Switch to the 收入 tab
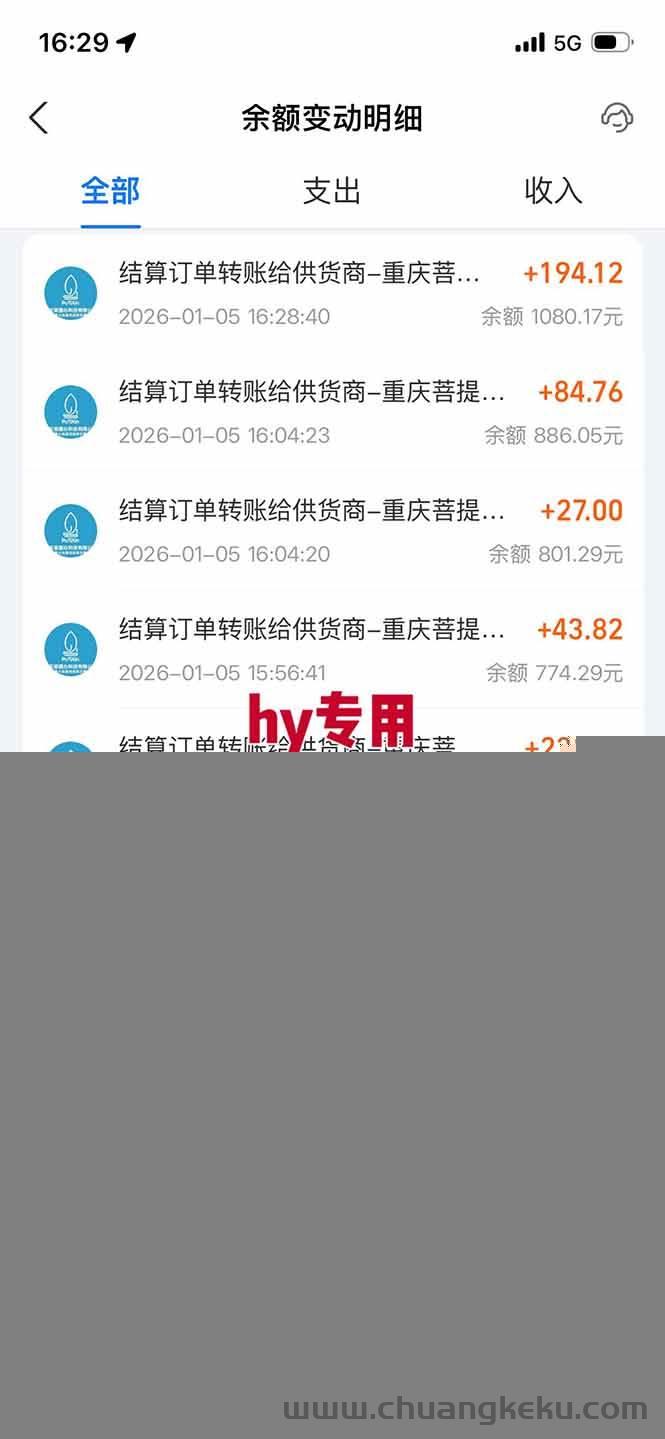The image size is (665, 1439). coord(552,191)
